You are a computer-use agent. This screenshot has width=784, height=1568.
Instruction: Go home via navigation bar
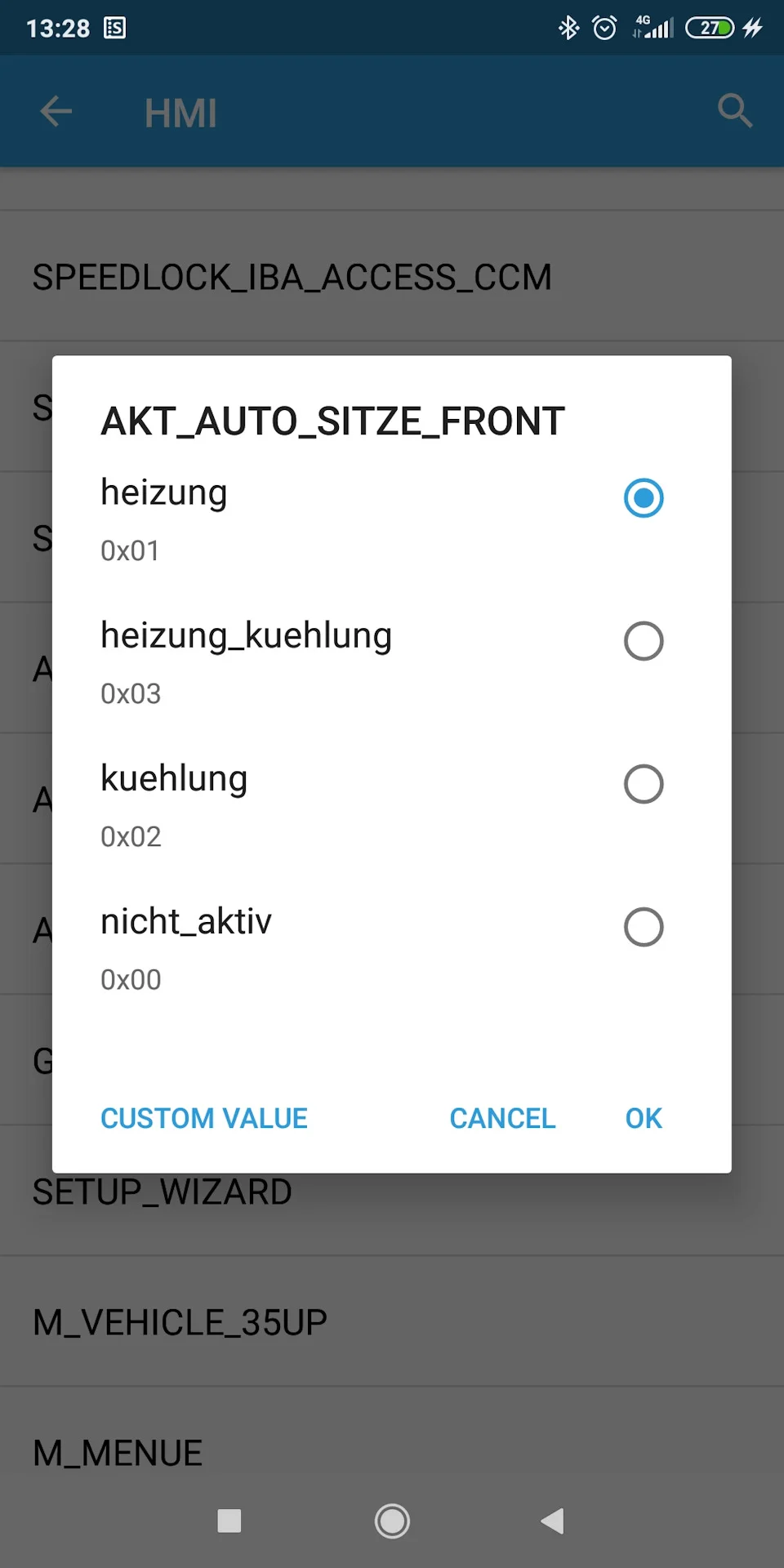(392, 1521)
